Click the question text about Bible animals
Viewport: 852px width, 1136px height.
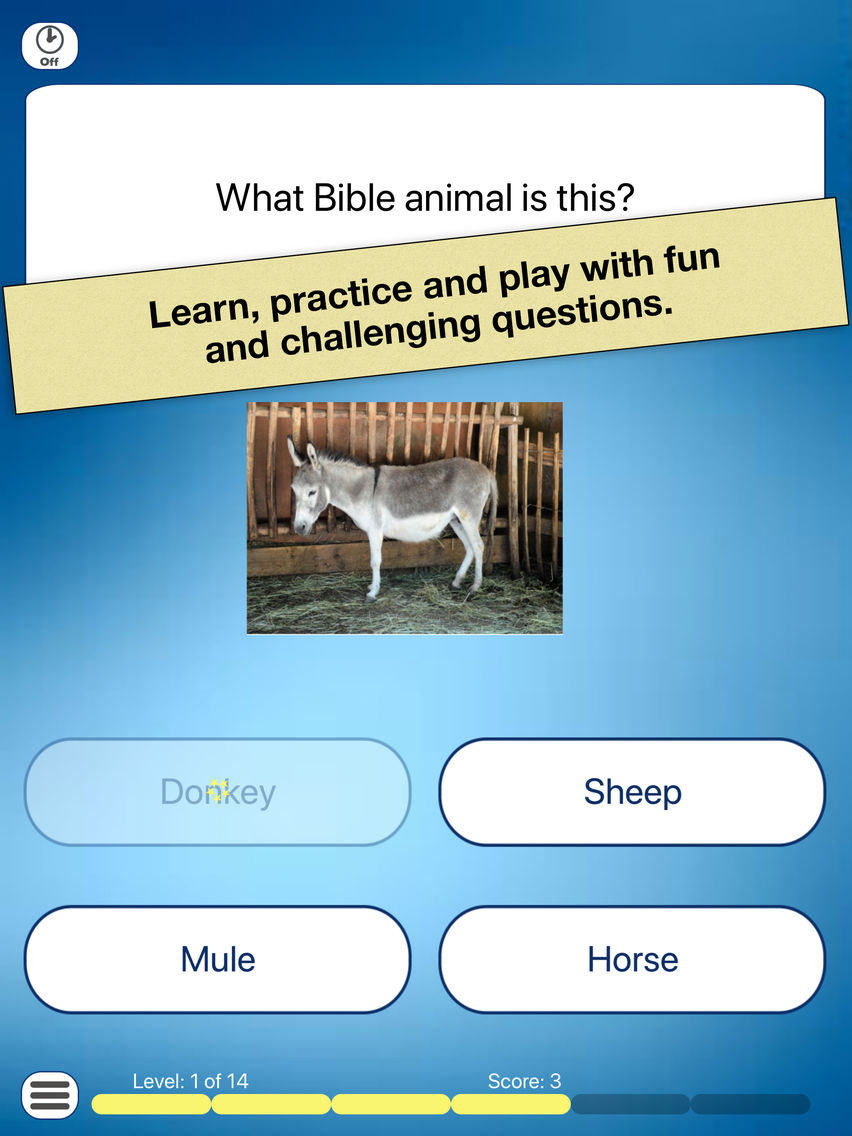(426, 197)
